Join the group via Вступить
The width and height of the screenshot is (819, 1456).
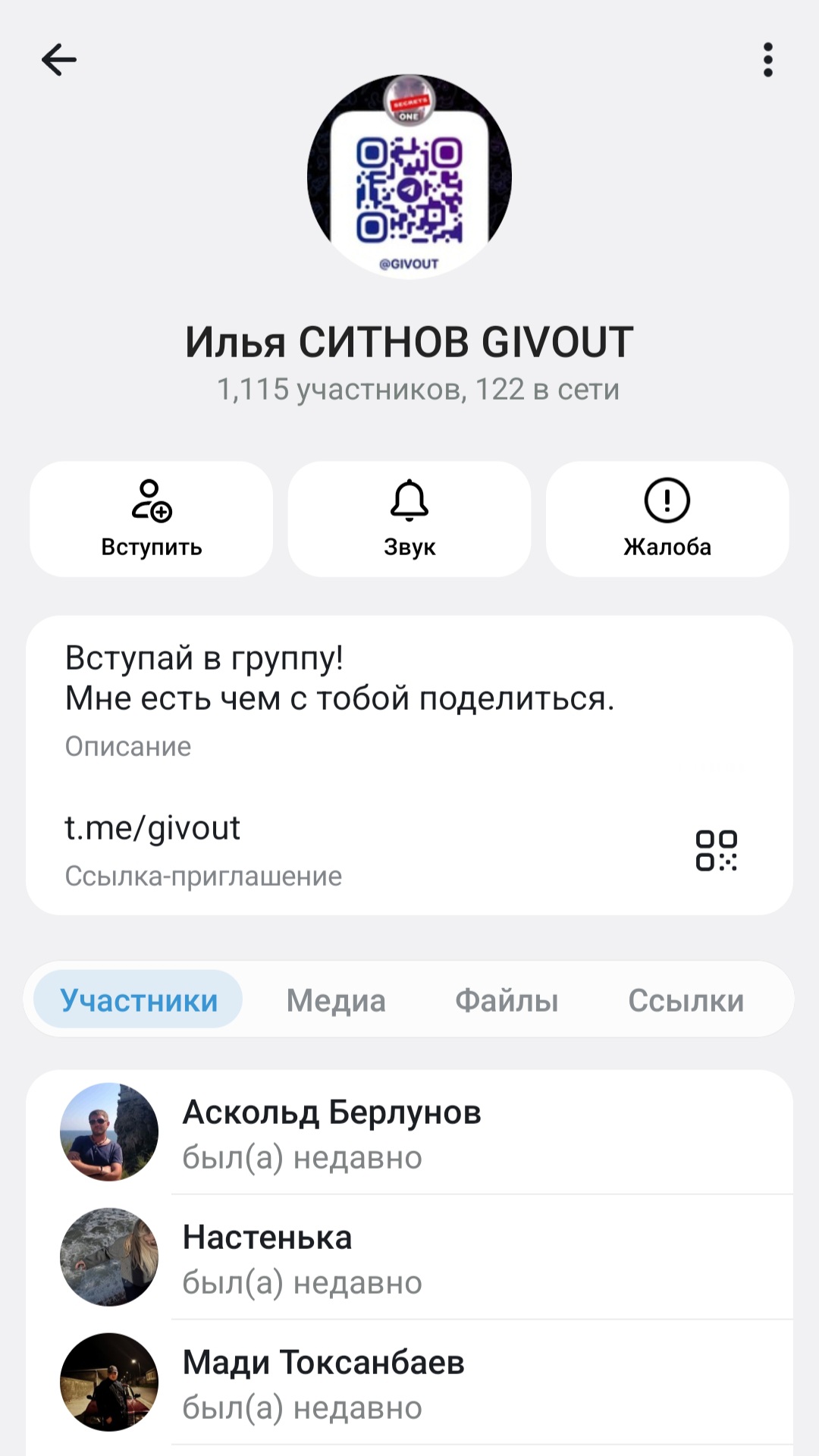(x=152, y=519)
